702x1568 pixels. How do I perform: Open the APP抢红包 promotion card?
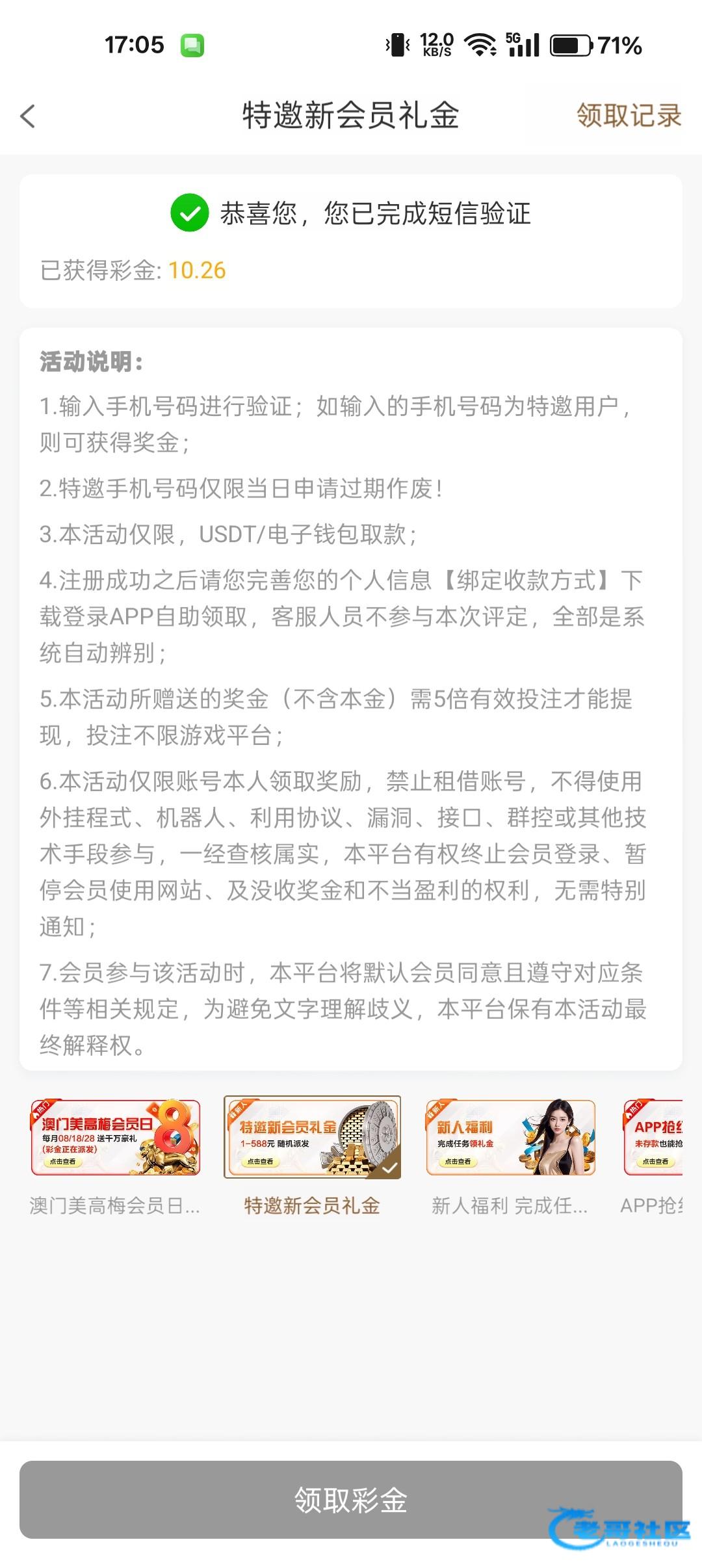pyautogui.click(x=653, y=1138)
